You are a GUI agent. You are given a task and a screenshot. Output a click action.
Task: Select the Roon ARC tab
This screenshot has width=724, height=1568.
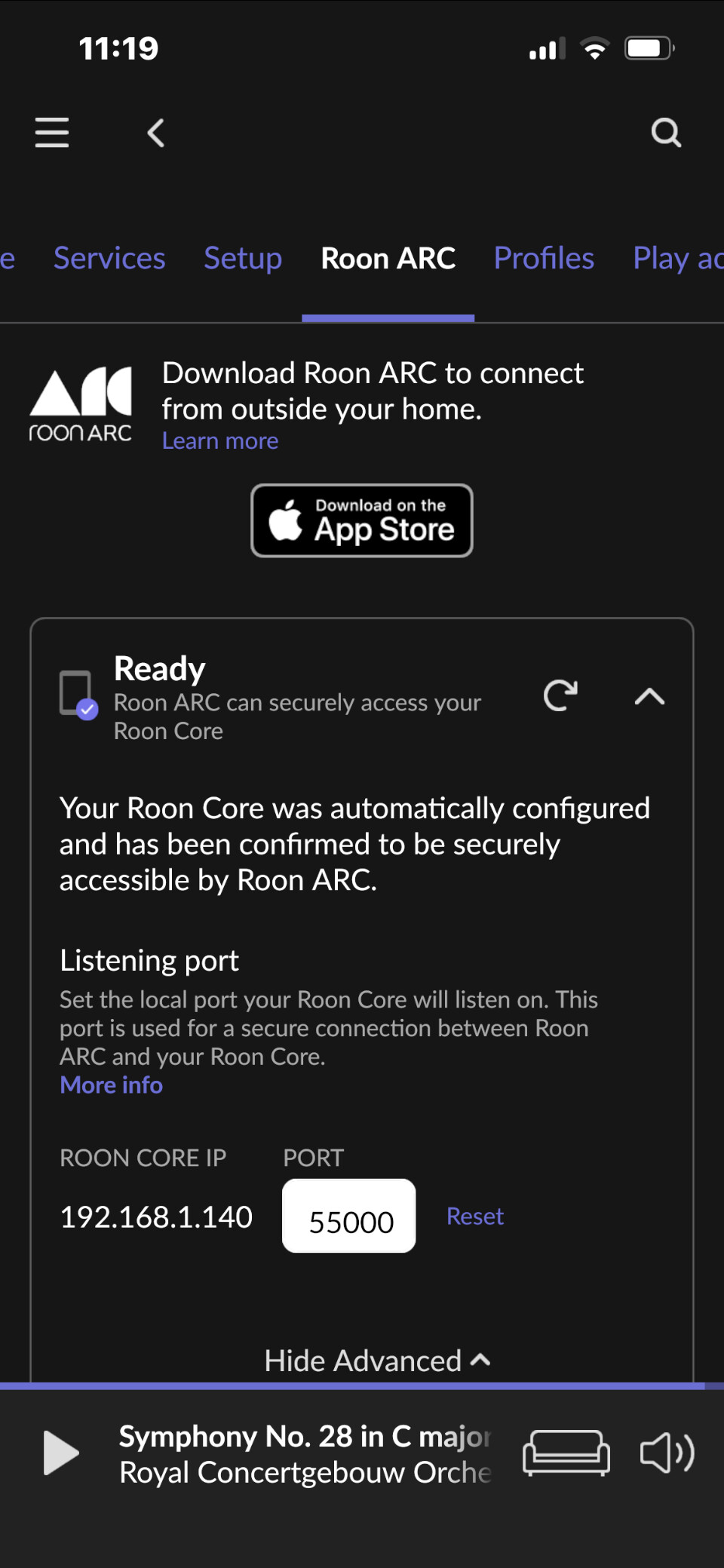[388, 259]
